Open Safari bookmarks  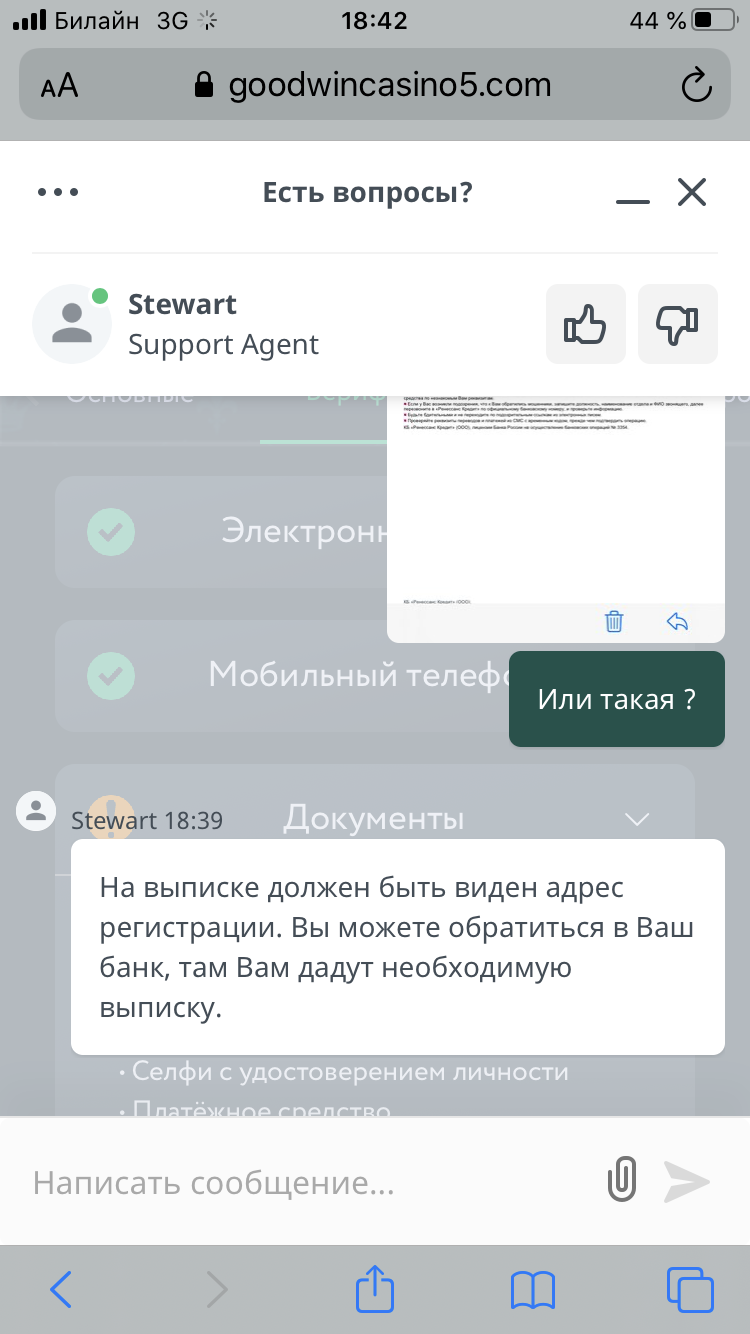pos(532,1290)
